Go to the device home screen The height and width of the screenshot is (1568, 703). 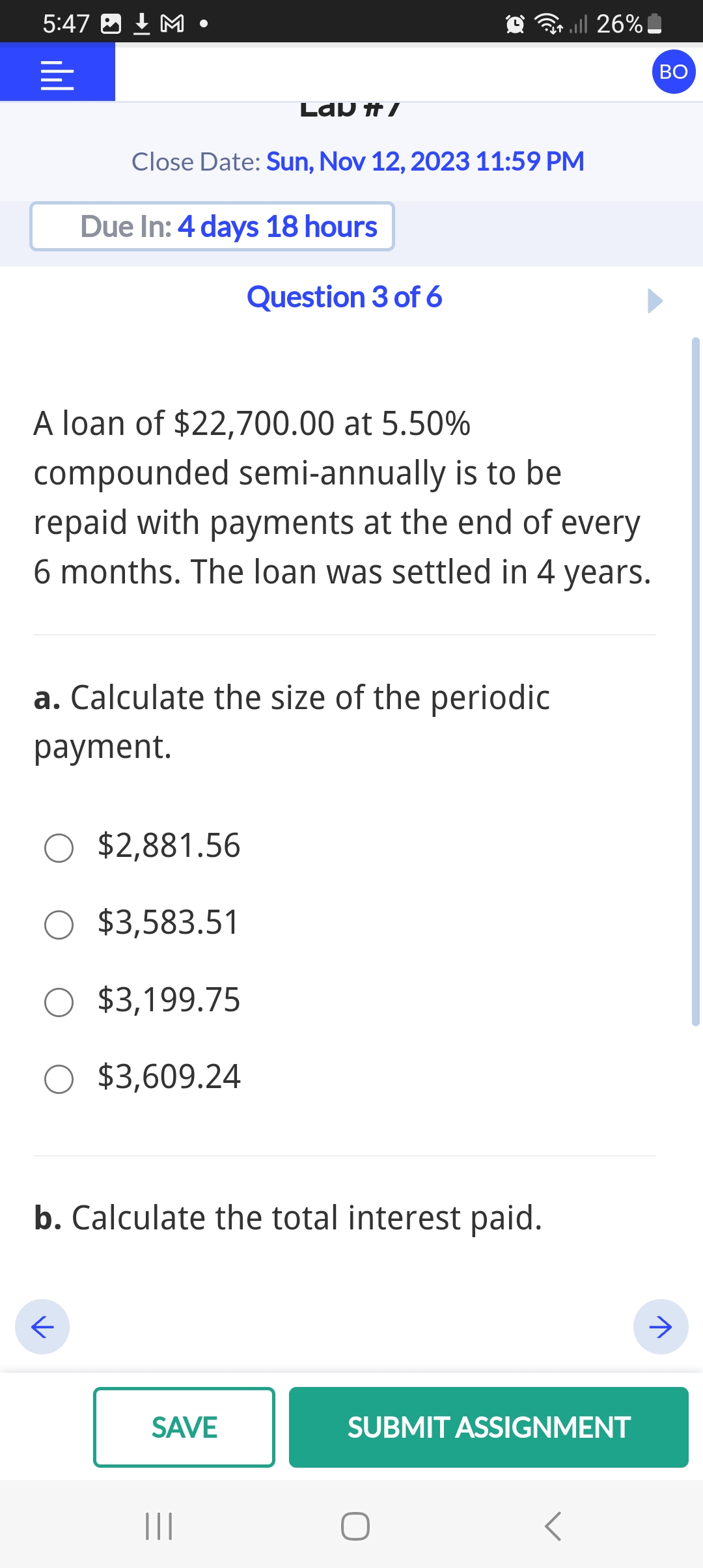coord(355,1526)
